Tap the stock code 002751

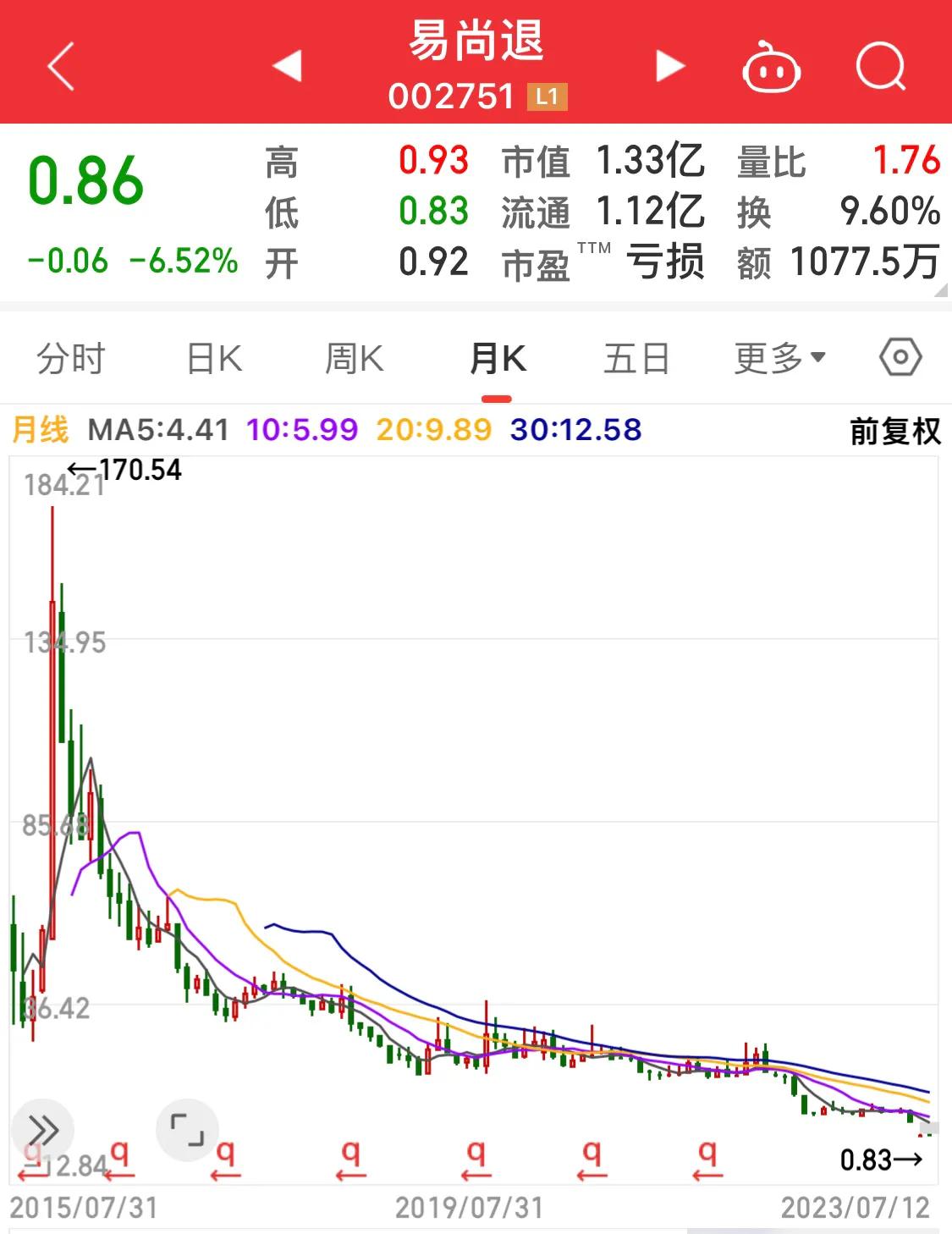click(x=451, y=96)
